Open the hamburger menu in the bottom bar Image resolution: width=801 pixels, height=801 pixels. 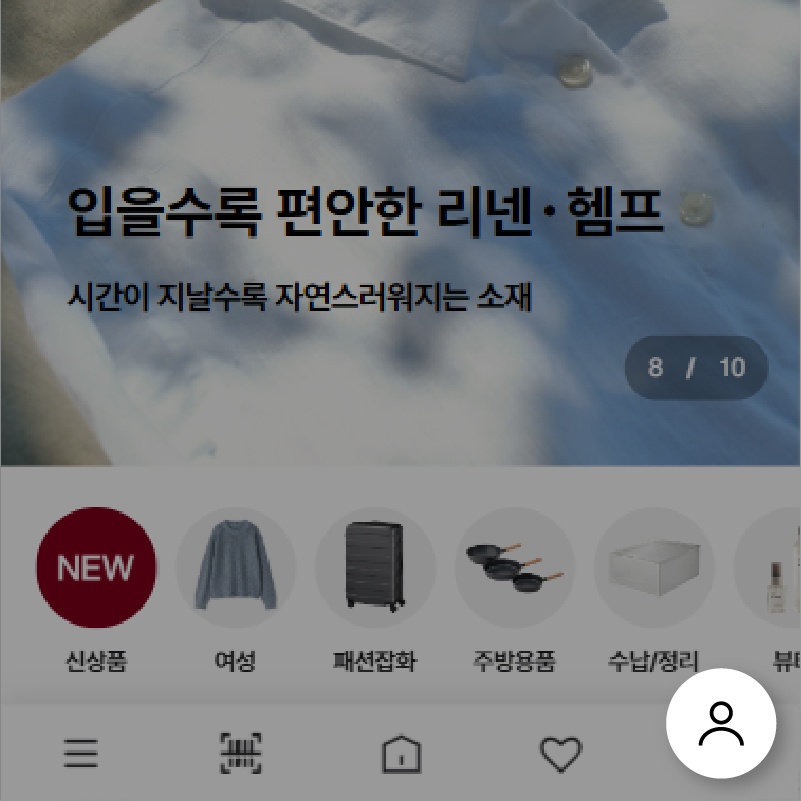(81, 753)
